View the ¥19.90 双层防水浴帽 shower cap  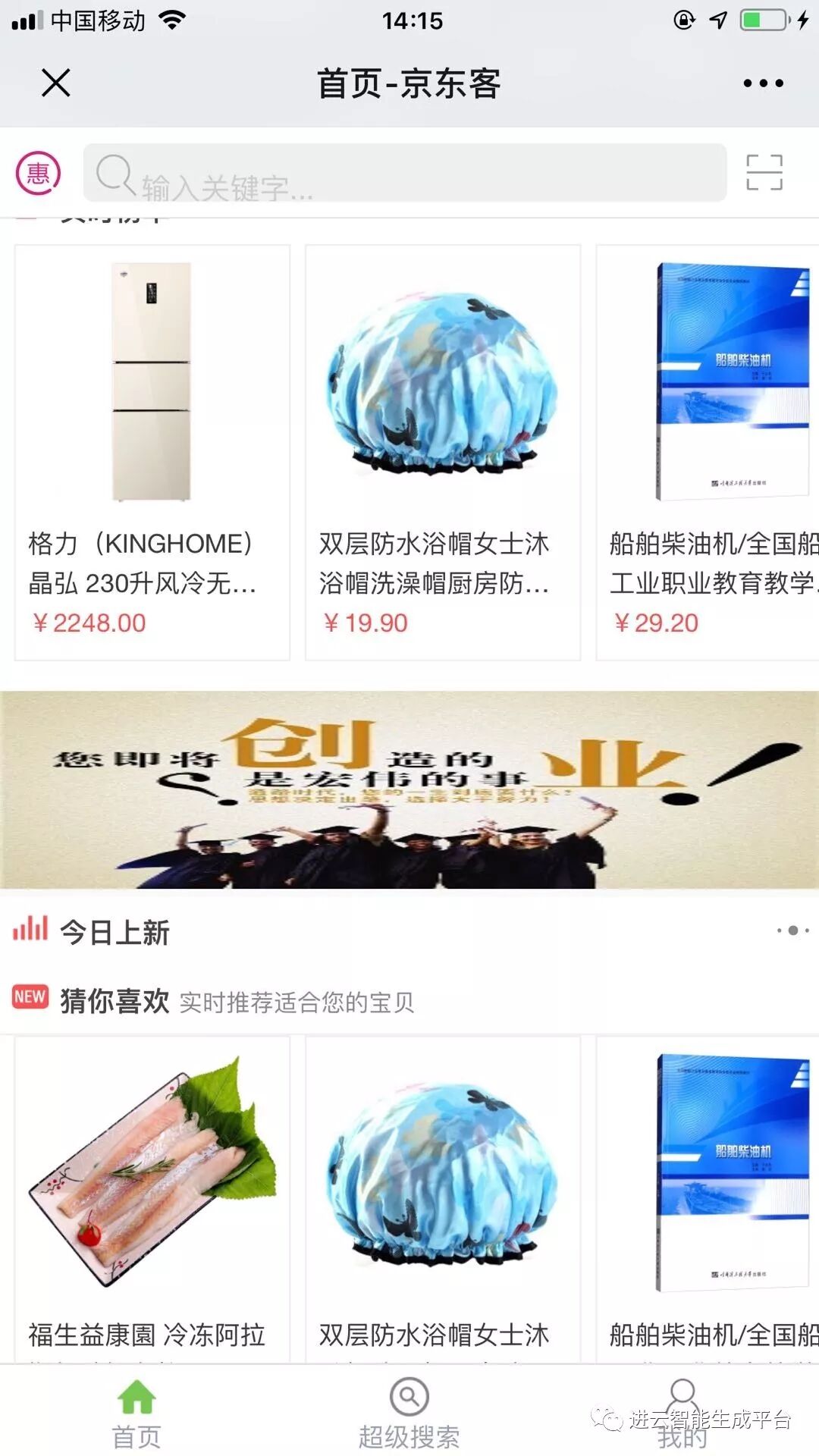[x=443, y=452]
